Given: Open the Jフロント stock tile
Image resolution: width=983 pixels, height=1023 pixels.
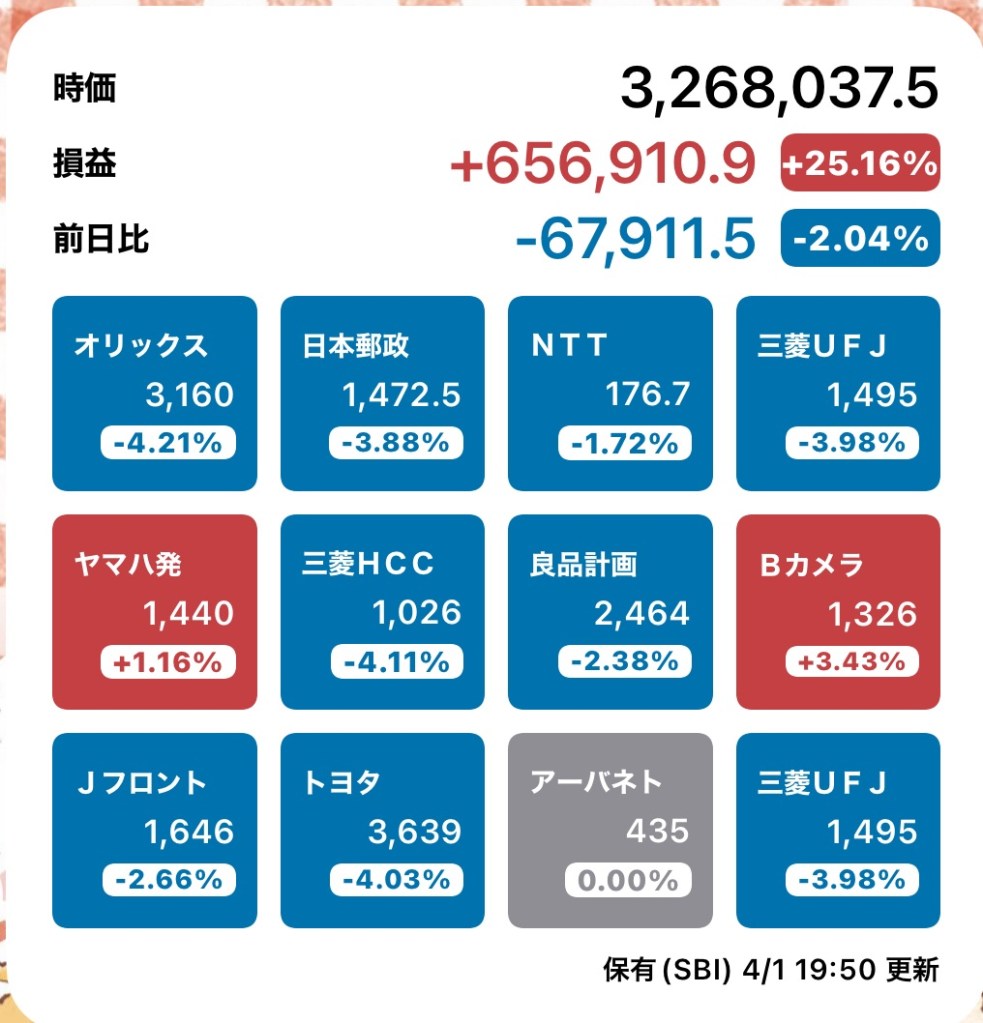Looking at the screenshot, I should pos(154,830).
